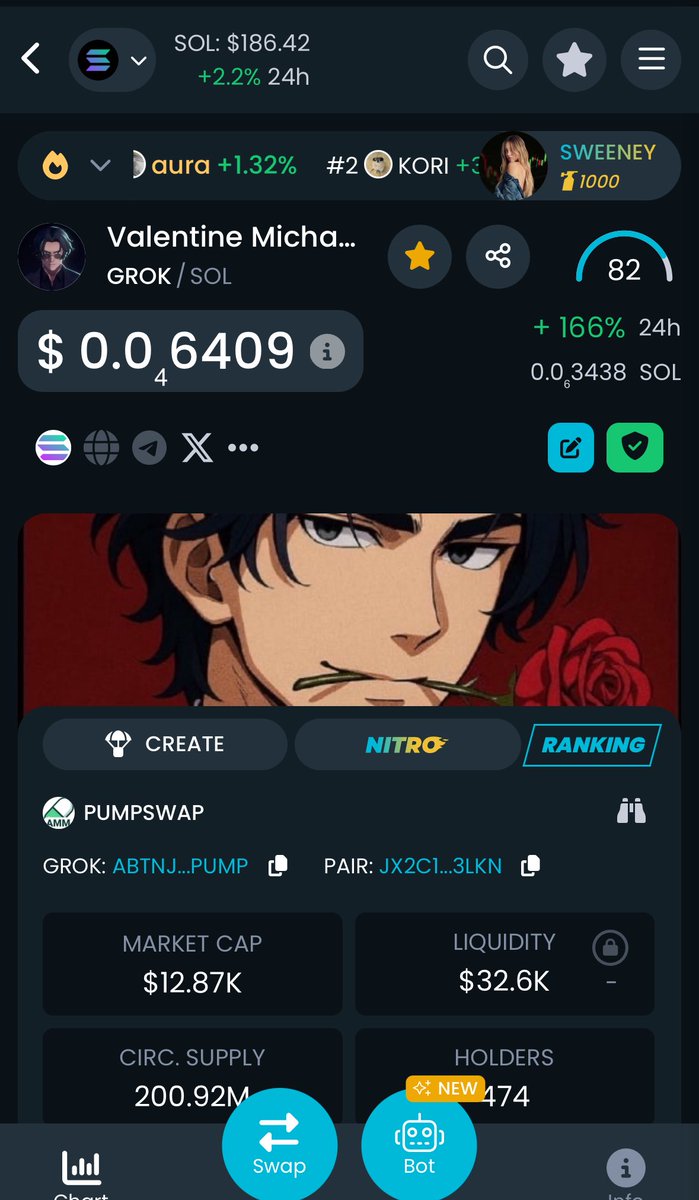Open the Solana chain selector dropdown

pos(112,60)
